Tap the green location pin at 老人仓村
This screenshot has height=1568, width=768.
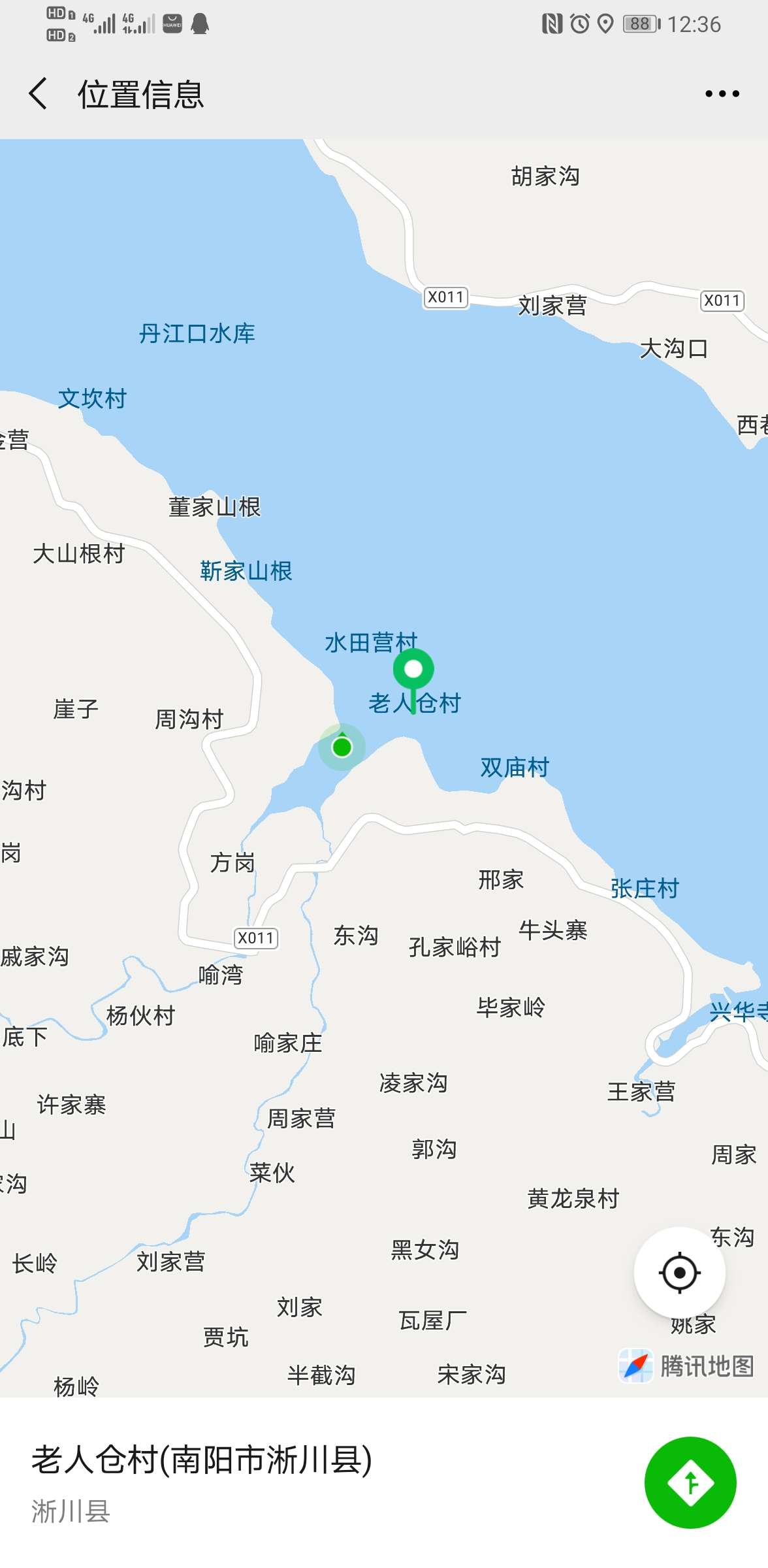pyautogui.click(x=413, y=670)
